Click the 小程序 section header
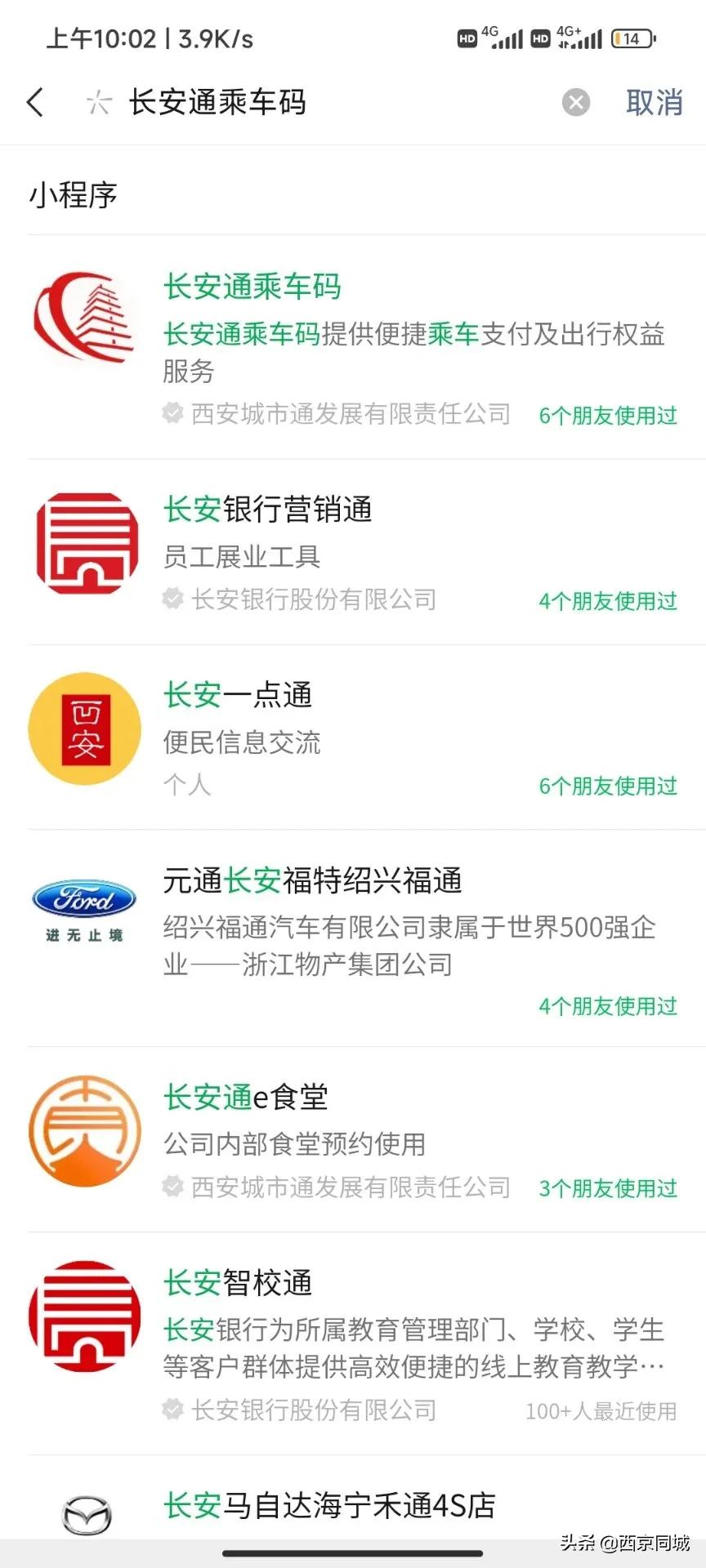 pos(74,194)
